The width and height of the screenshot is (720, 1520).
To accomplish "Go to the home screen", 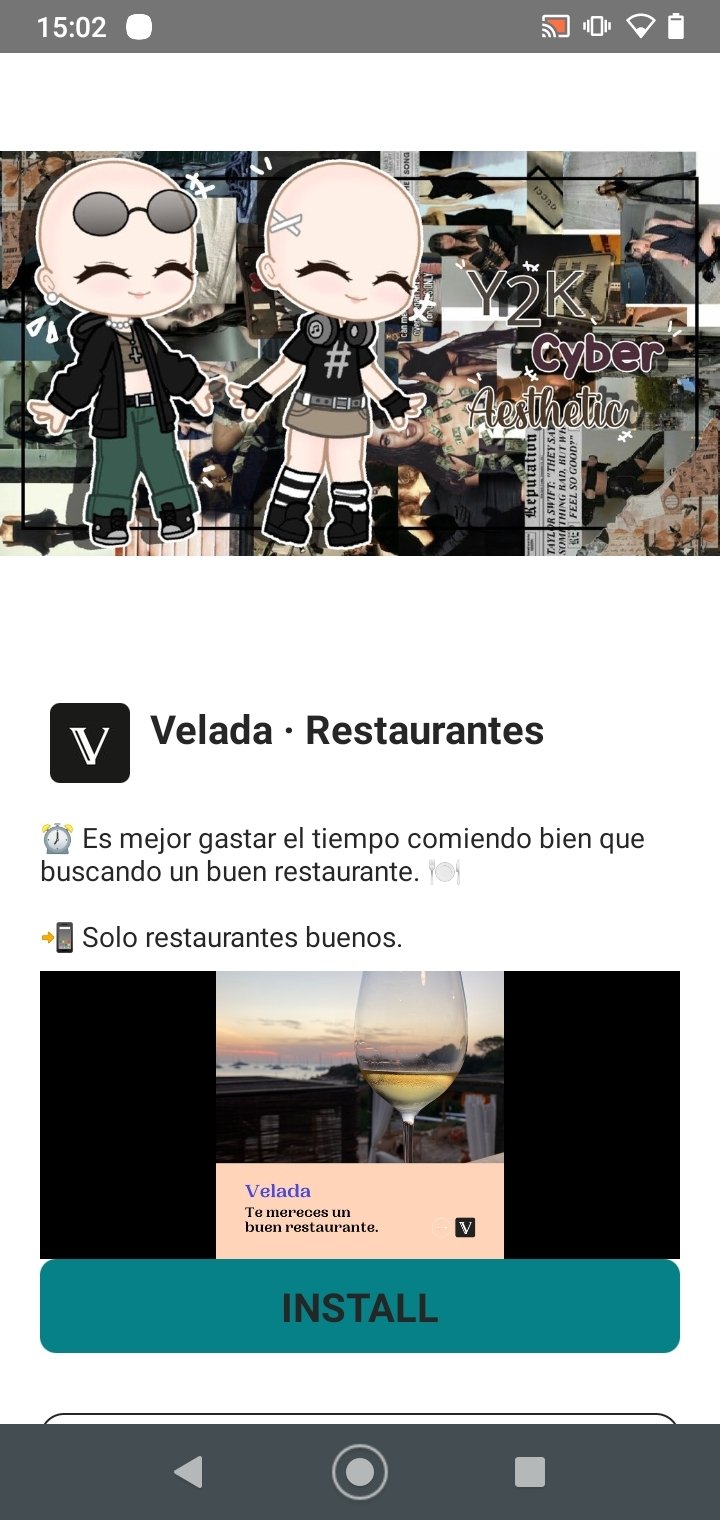I will (360, 1472).
